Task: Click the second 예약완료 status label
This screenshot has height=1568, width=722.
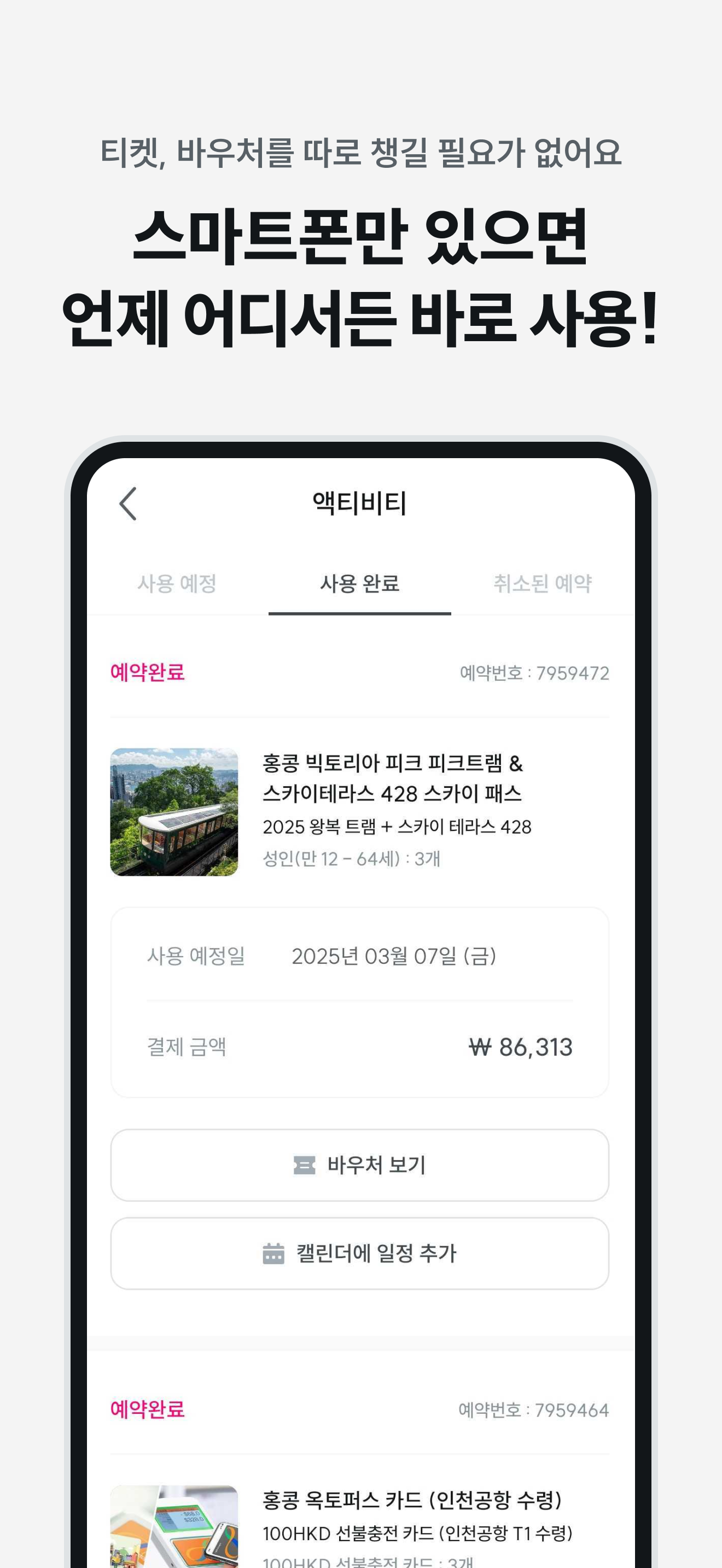Action: 149,1408
